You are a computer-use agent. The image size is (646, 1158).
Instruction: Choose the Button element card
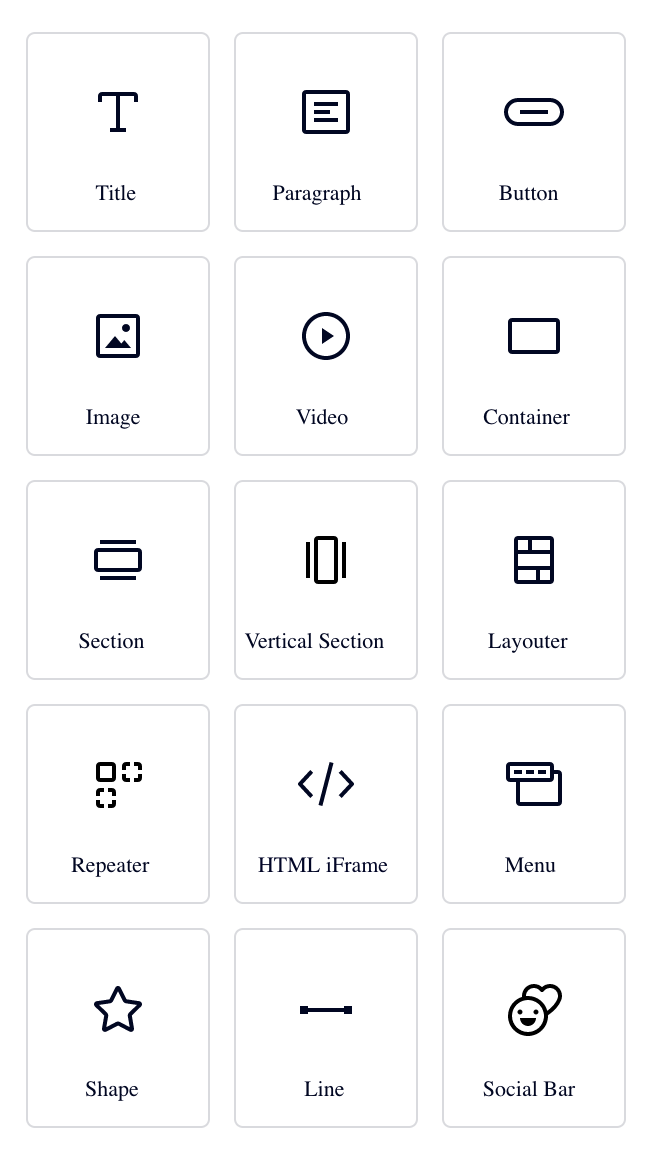[534, 132]
